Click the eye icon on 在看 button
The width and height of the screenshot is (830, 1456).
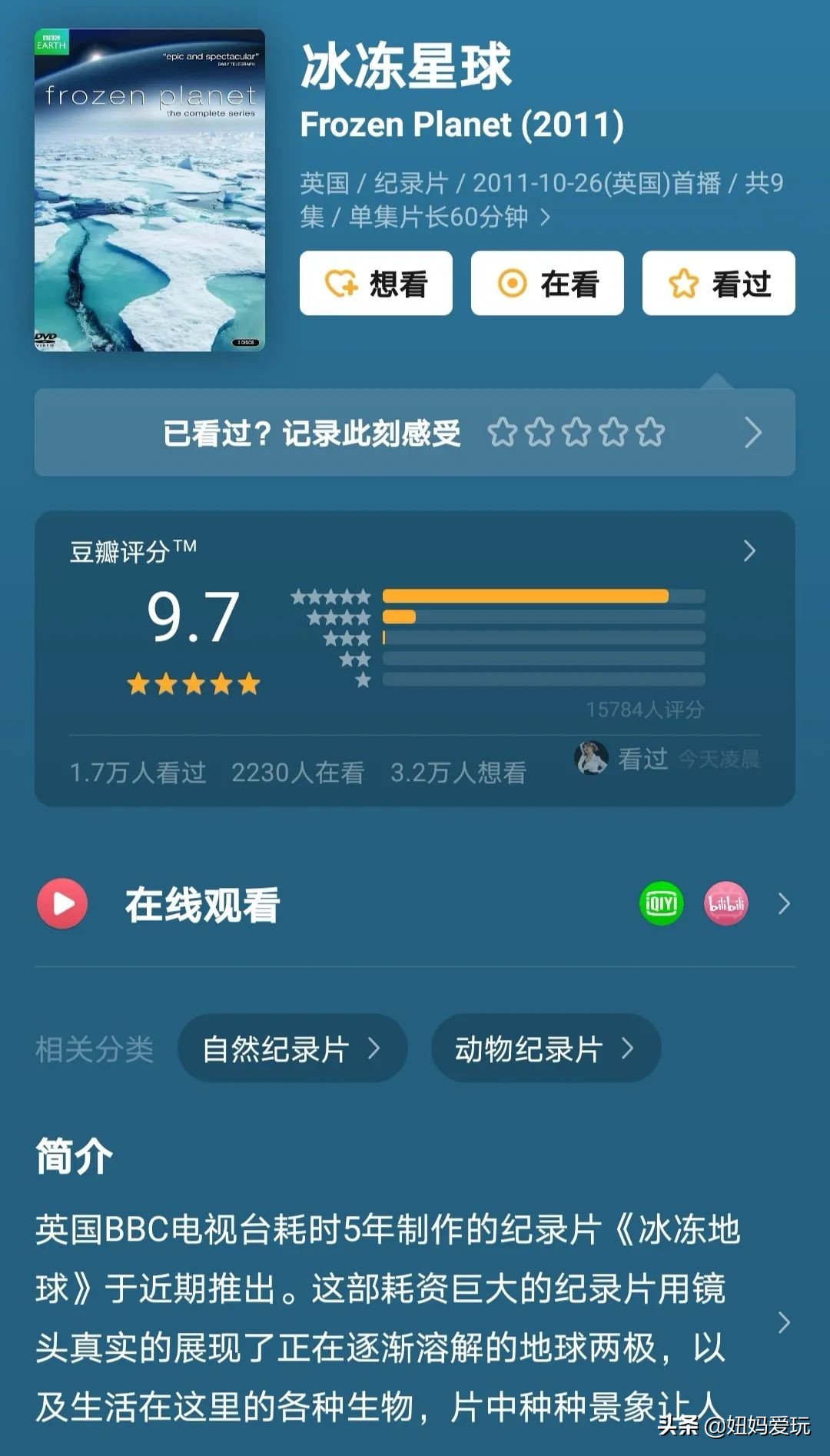(513, 283)
